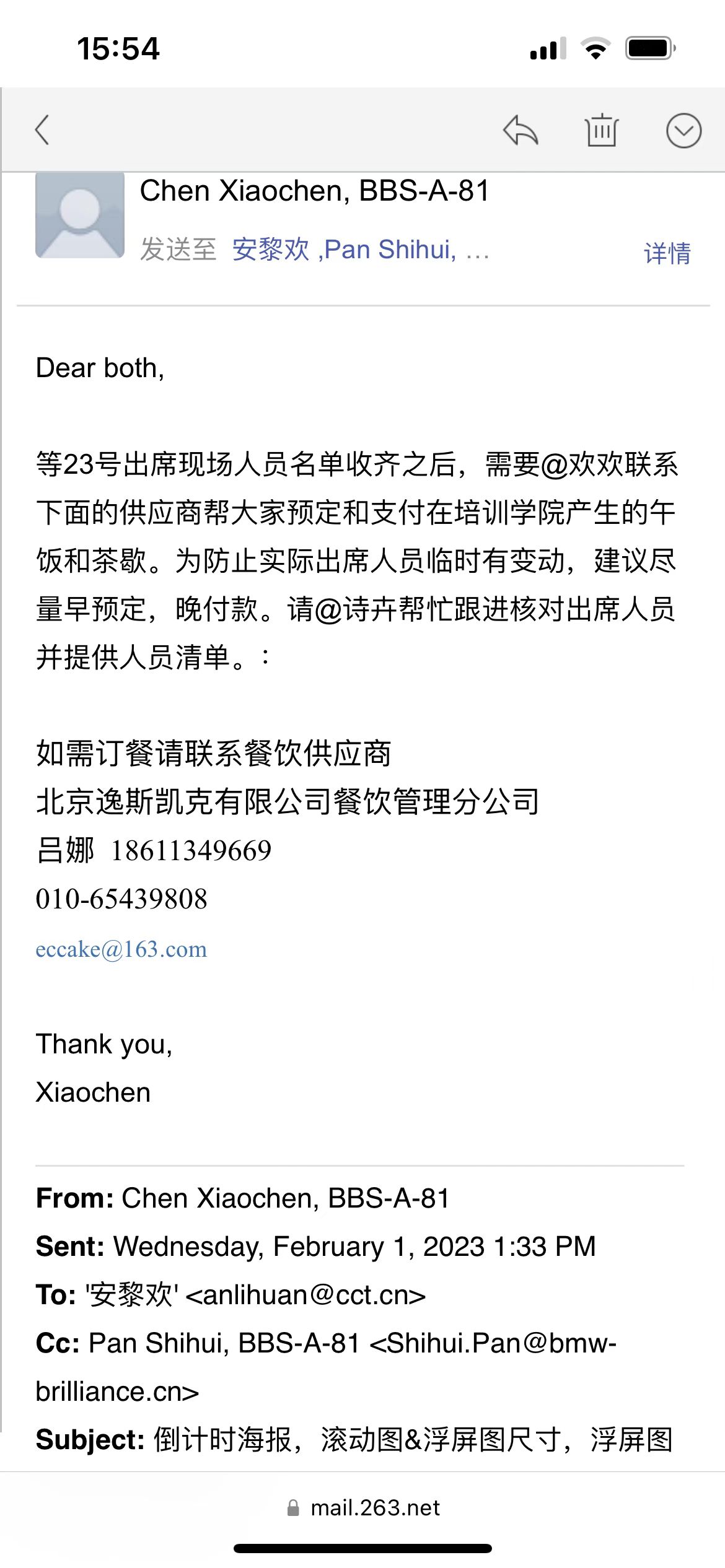
Task: Open recipient 安黎欢
Action: click(271, 250)
